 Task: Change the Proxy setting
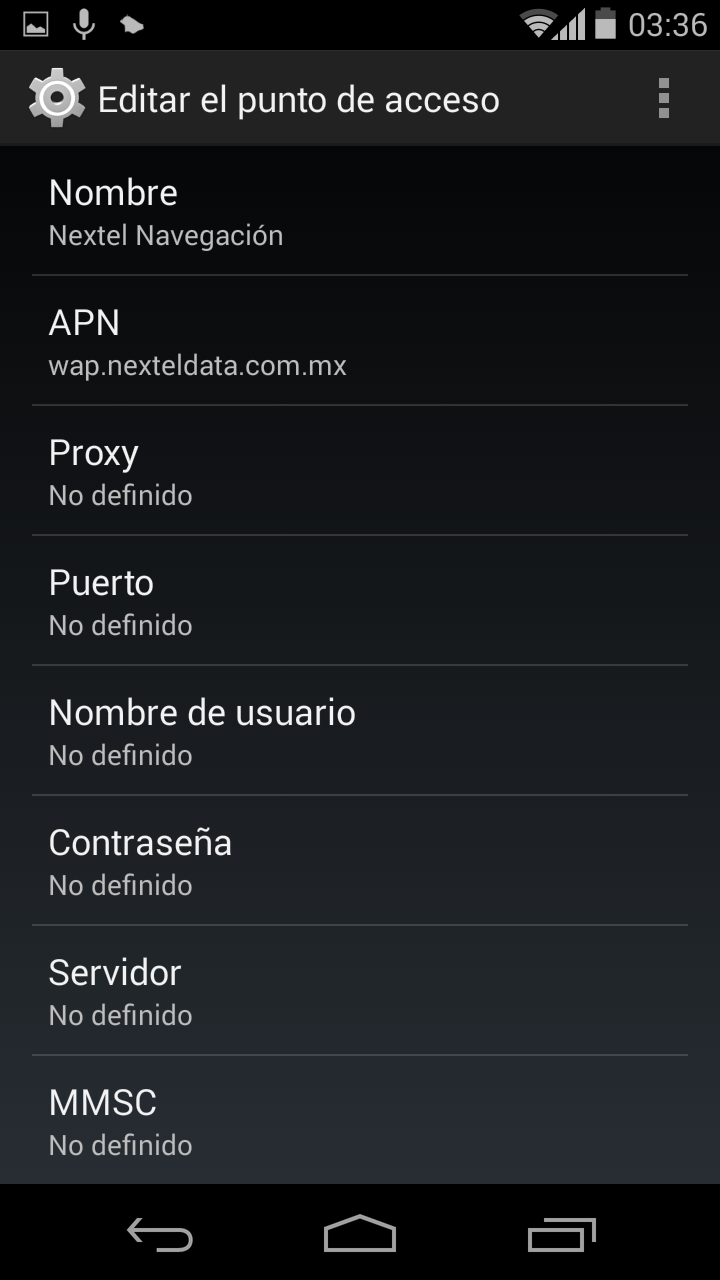(360, 471)
